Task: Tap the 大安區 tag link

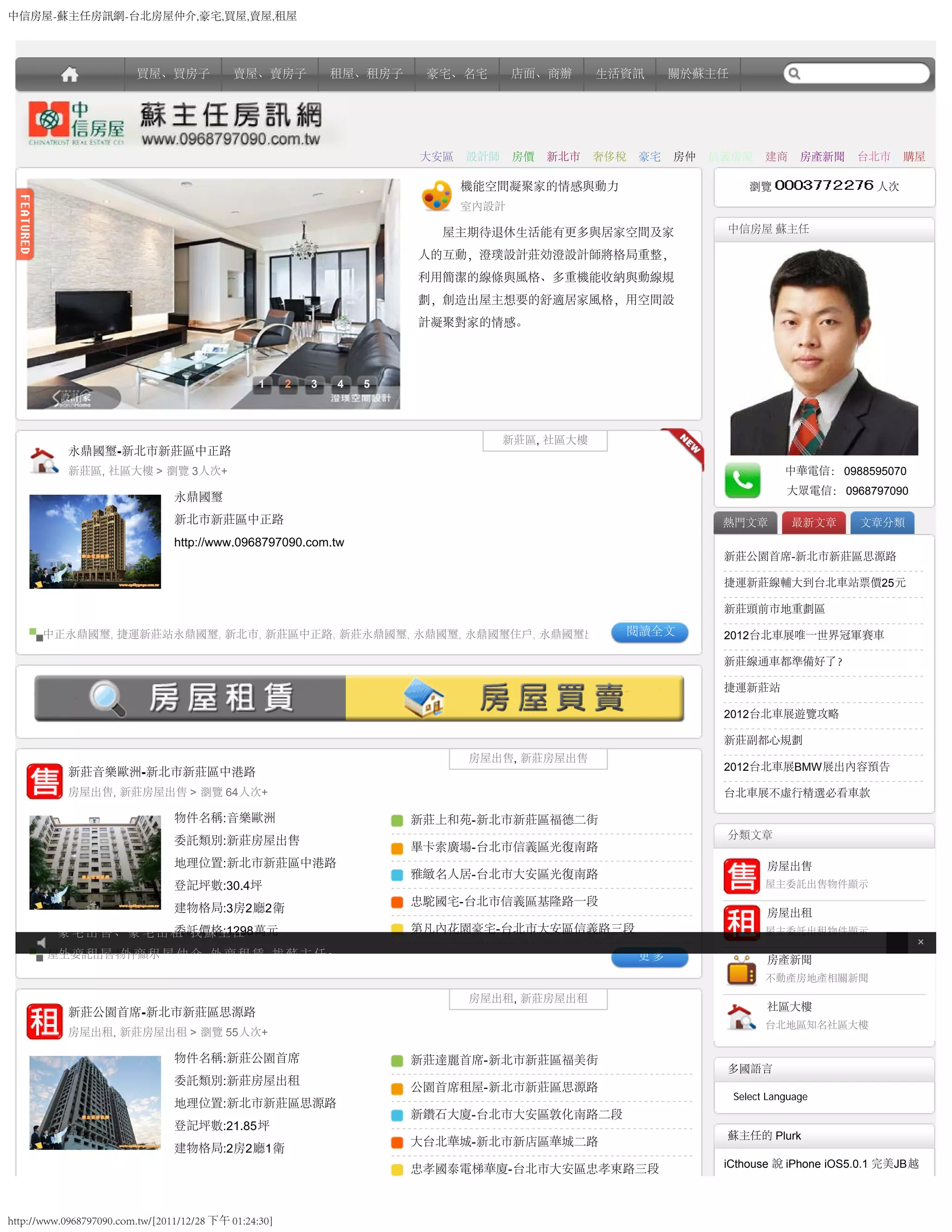Action: (x=436, y=157)
